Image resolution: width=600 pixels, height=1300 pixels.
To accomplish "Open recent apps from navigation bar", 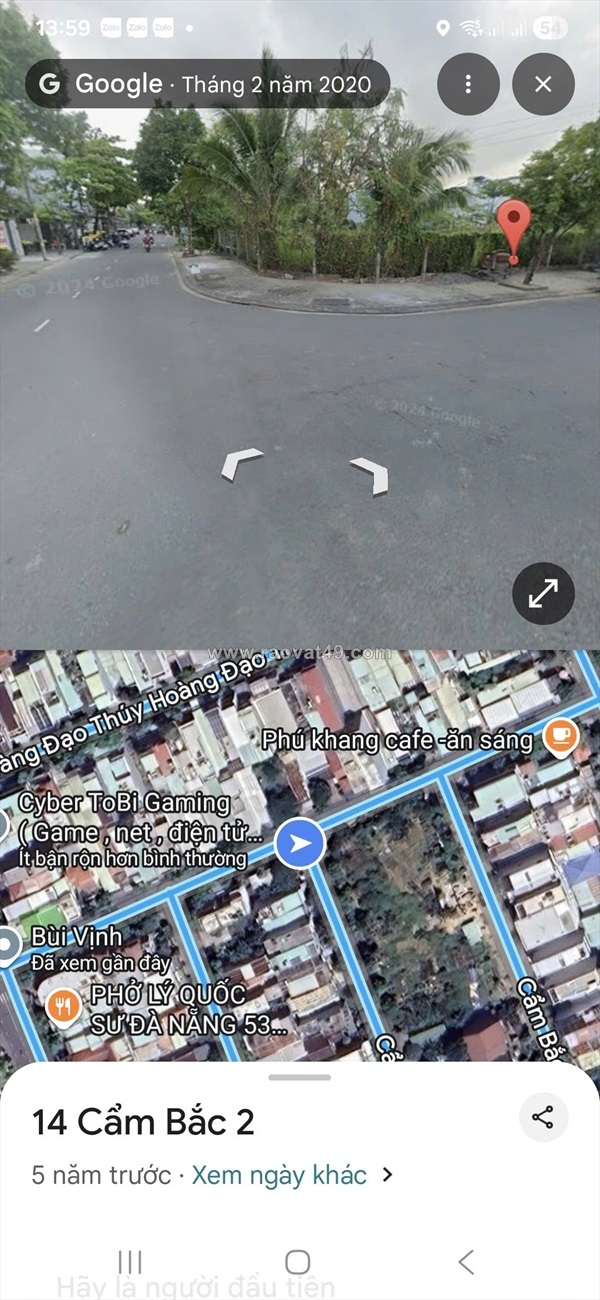I will coord(131,1262).
